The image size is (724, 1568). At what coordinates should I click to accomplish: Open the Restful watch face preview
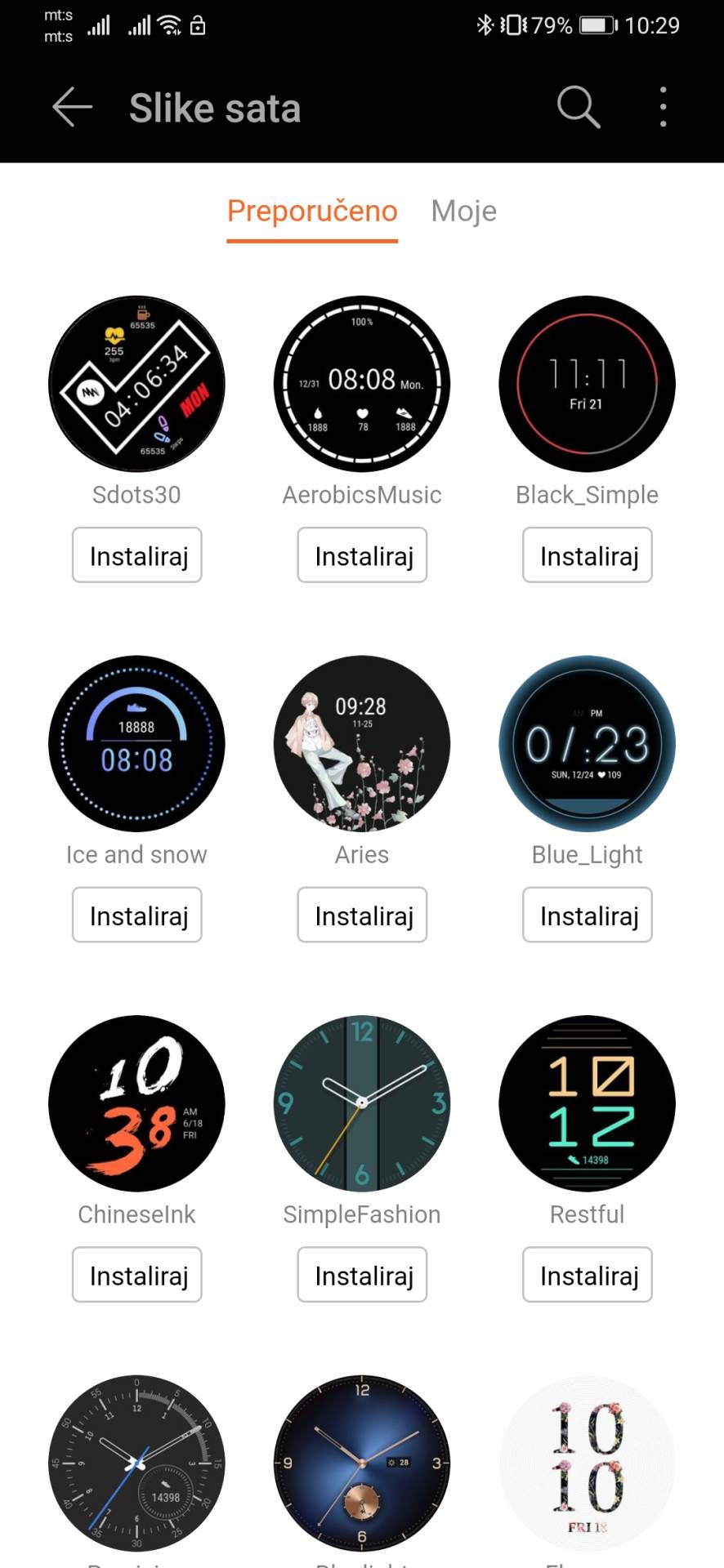coord(587,1102)
